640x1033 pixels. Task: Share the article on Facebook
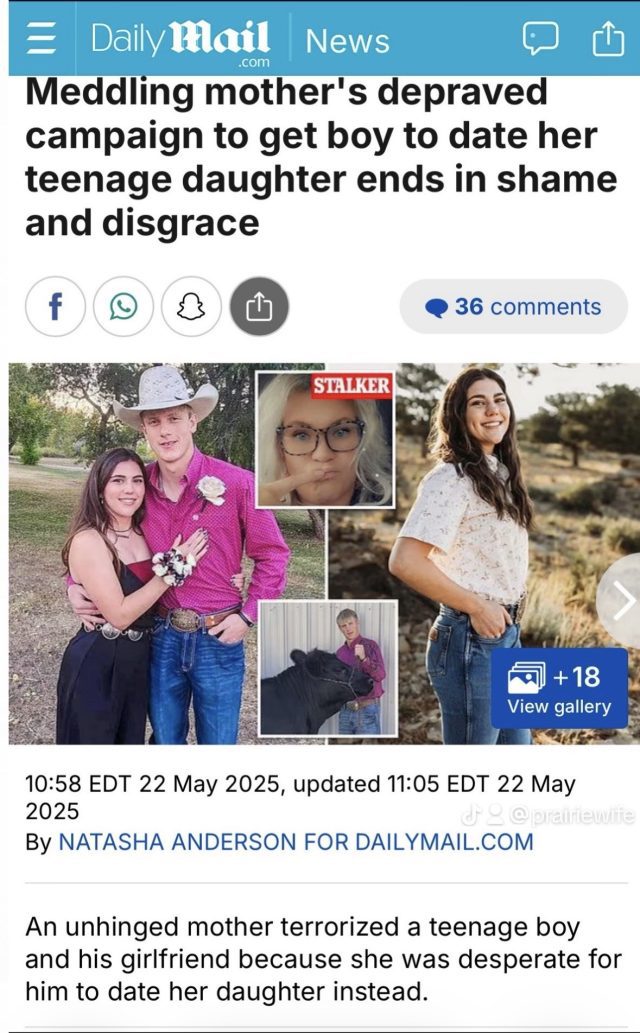coord(54,306)
